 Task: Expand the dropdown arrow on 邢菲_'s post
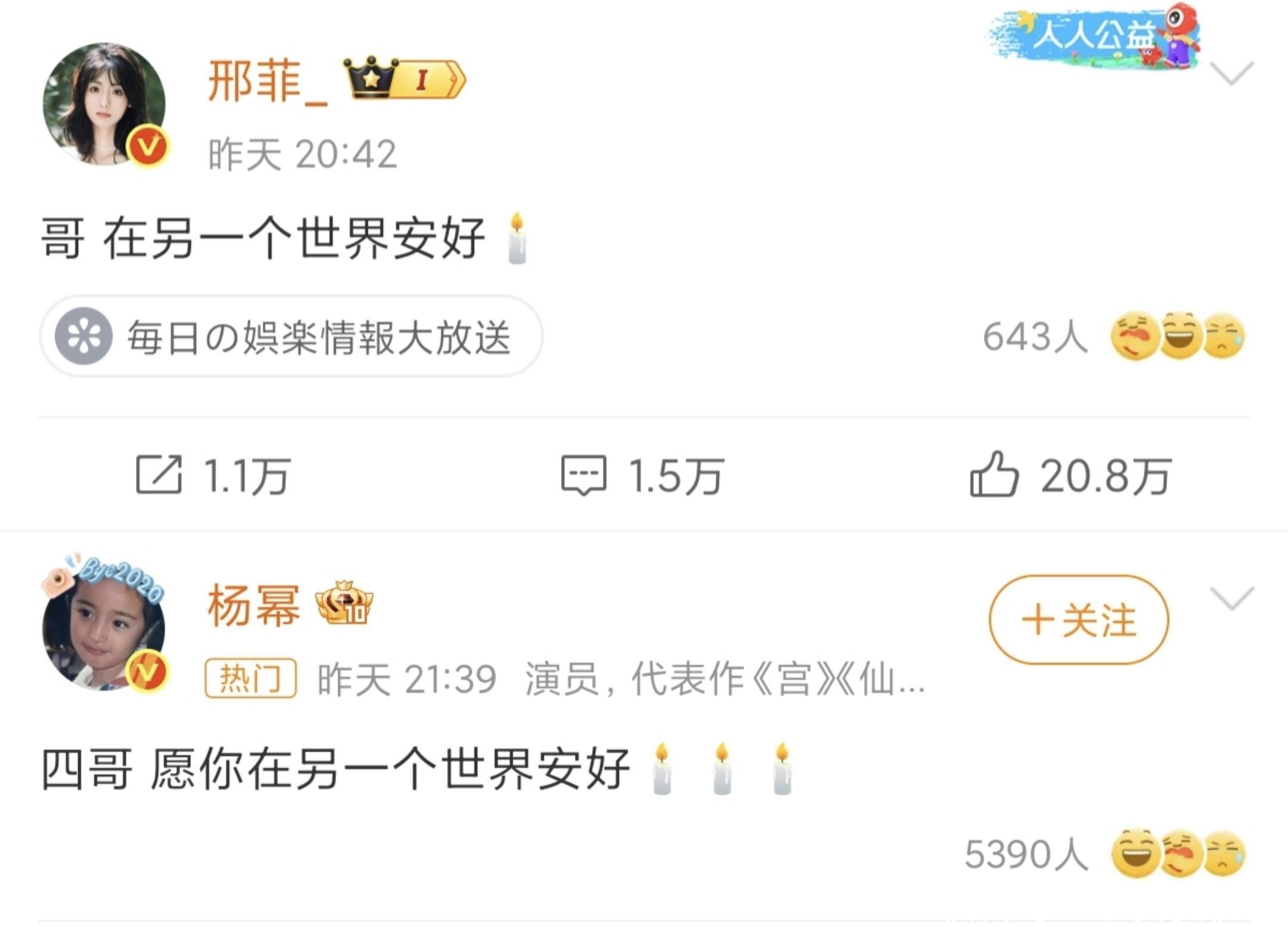click(1231, 73)
